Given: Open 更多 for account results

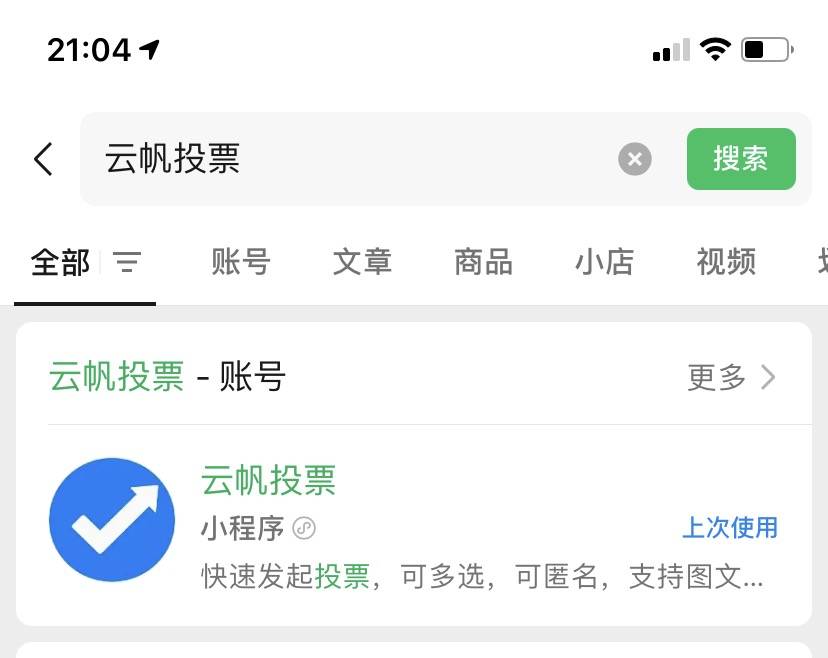Looking at the screenshot, I should tap(731, 377).
